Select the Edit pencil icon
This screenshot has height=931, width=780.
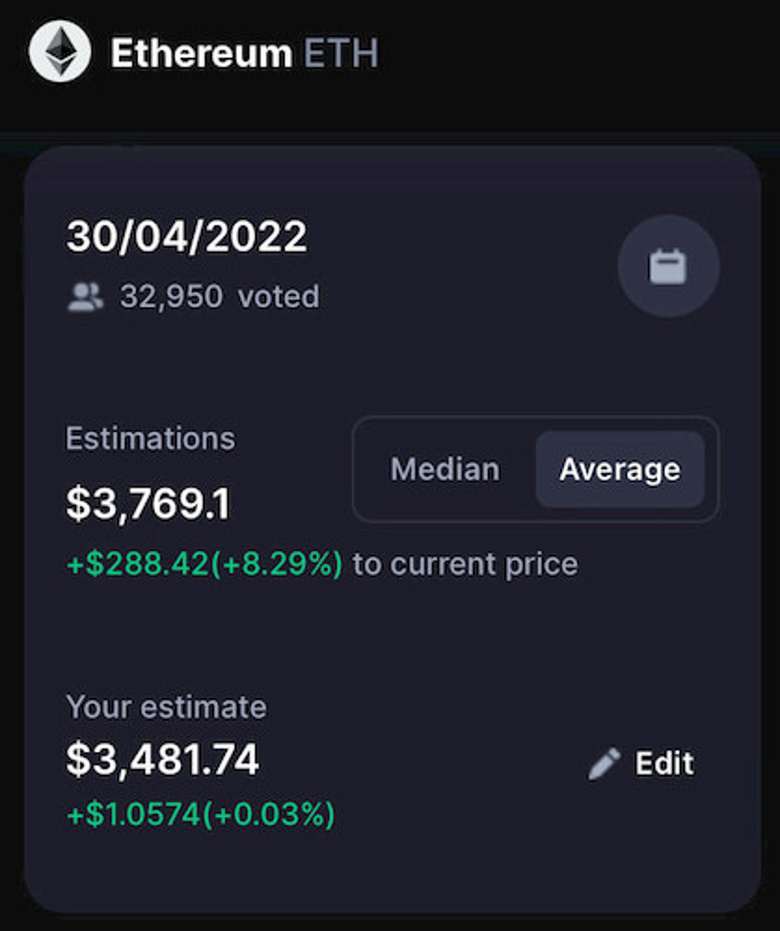coord(603,762)
